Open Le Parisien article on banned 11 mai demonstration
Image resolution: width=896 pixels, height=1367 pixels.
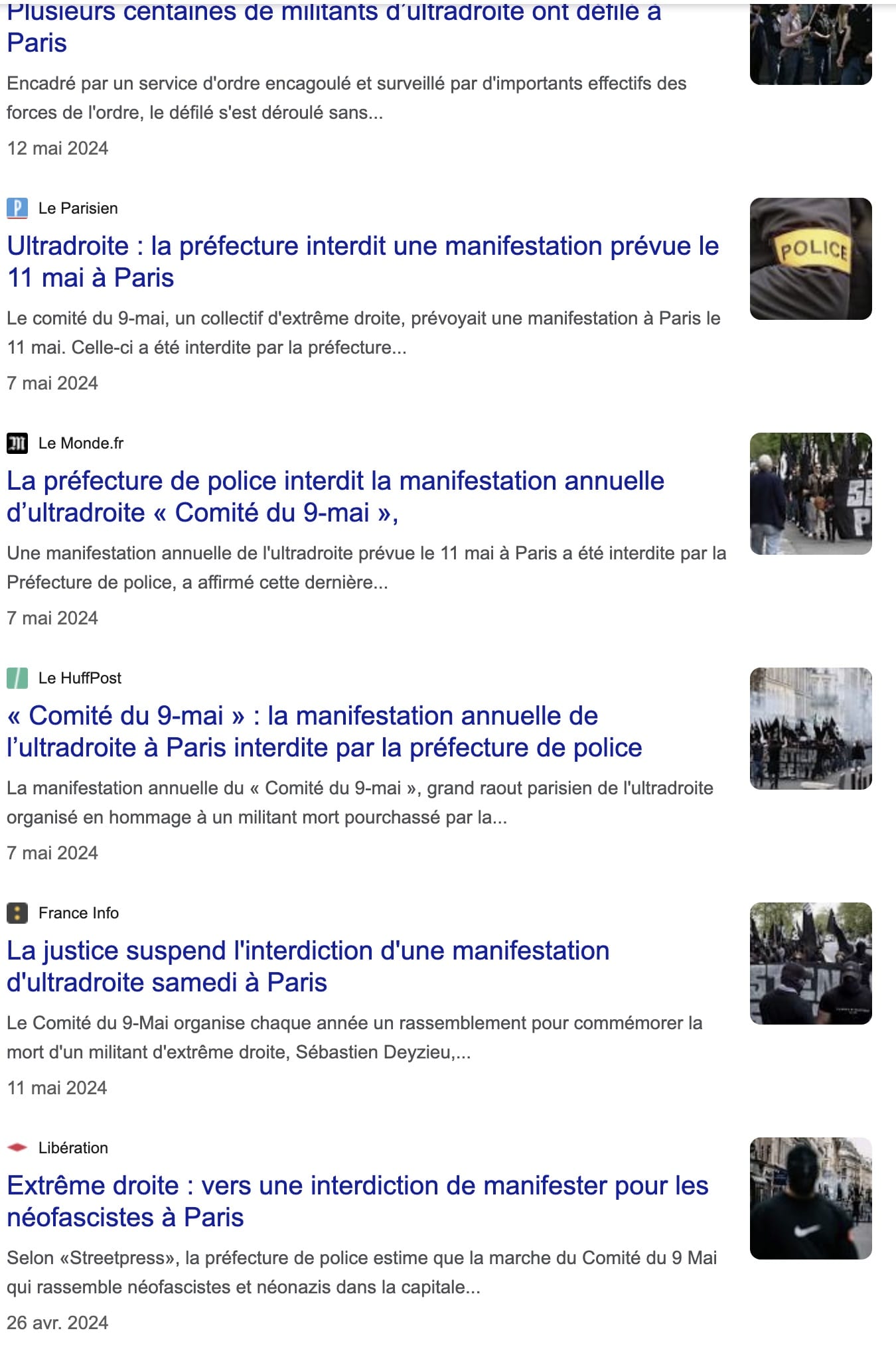(362, 261)
